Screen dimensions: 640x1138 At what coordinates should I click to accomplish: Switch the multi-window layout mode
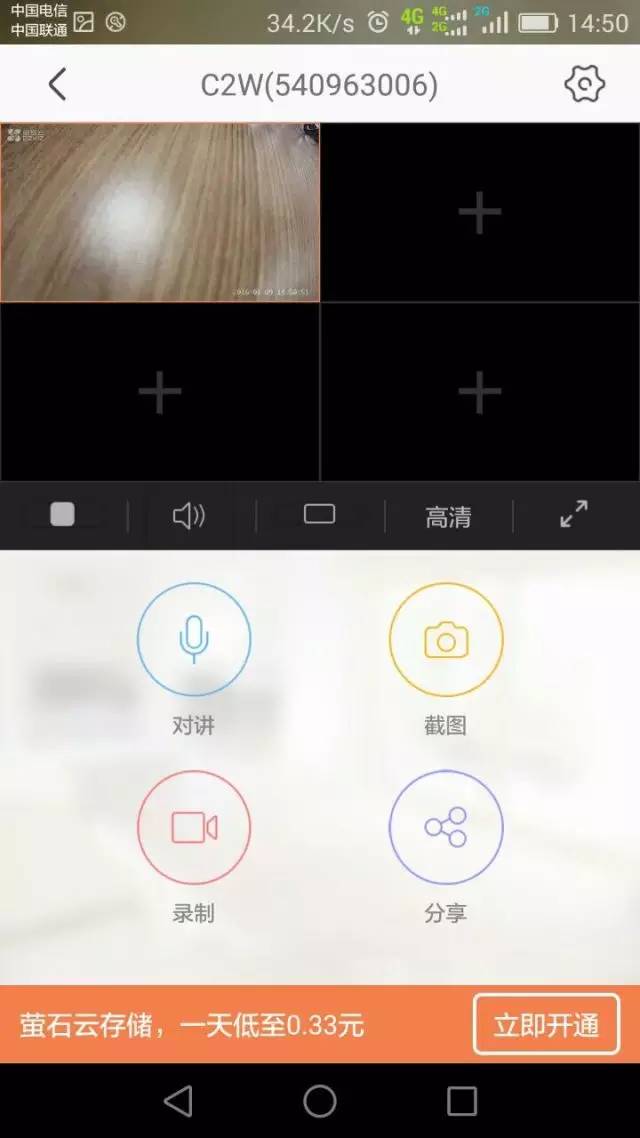(x=319, y=515)
